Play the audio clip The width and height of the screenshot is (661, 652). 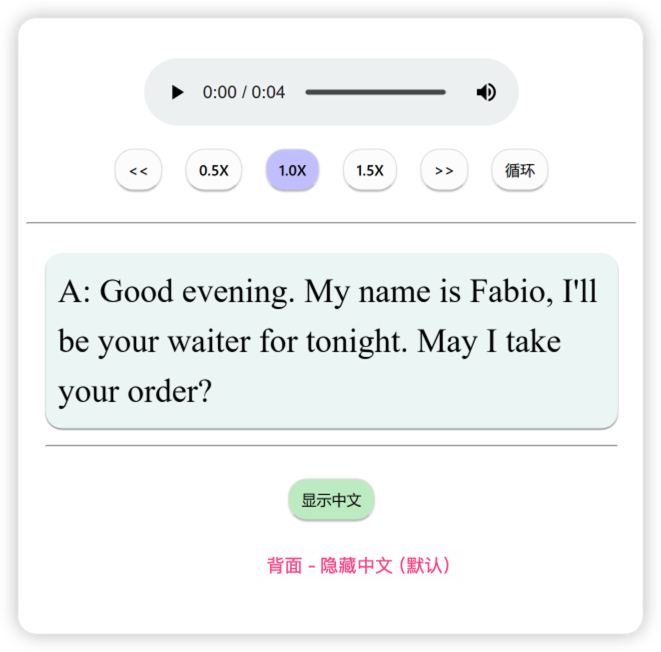click(x=178, y=93)
